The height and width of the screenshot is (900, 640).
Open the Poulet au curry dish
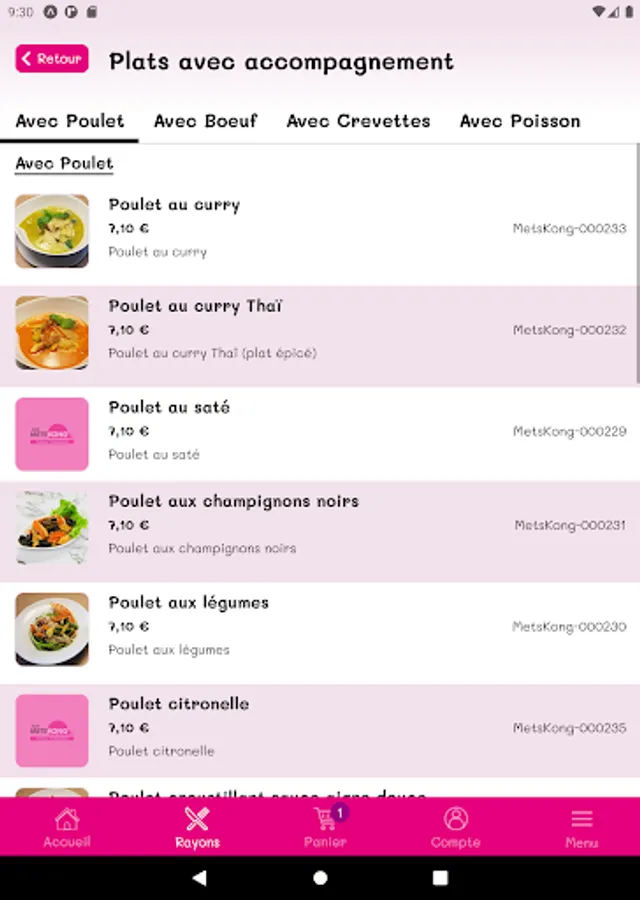[x=320, y=230]
